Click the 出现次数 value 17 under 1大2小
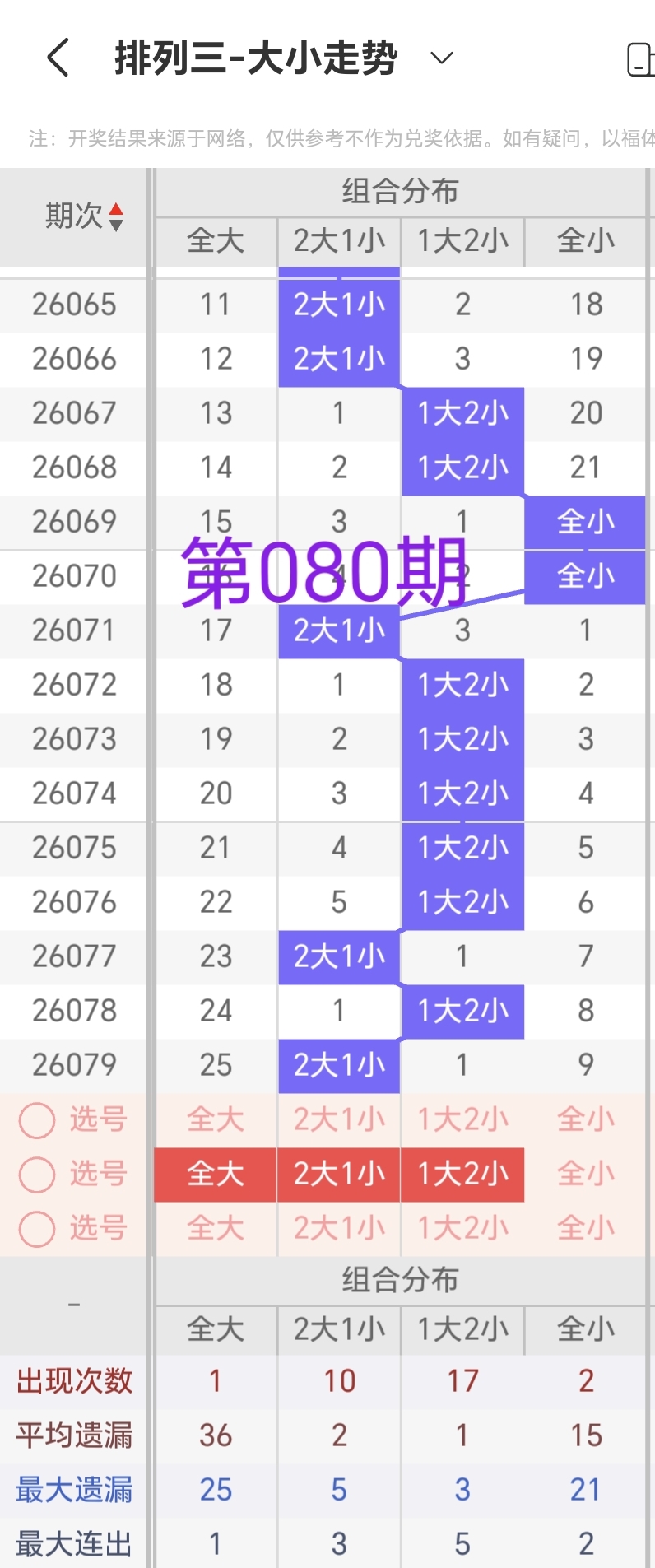 coord(462,1381)
